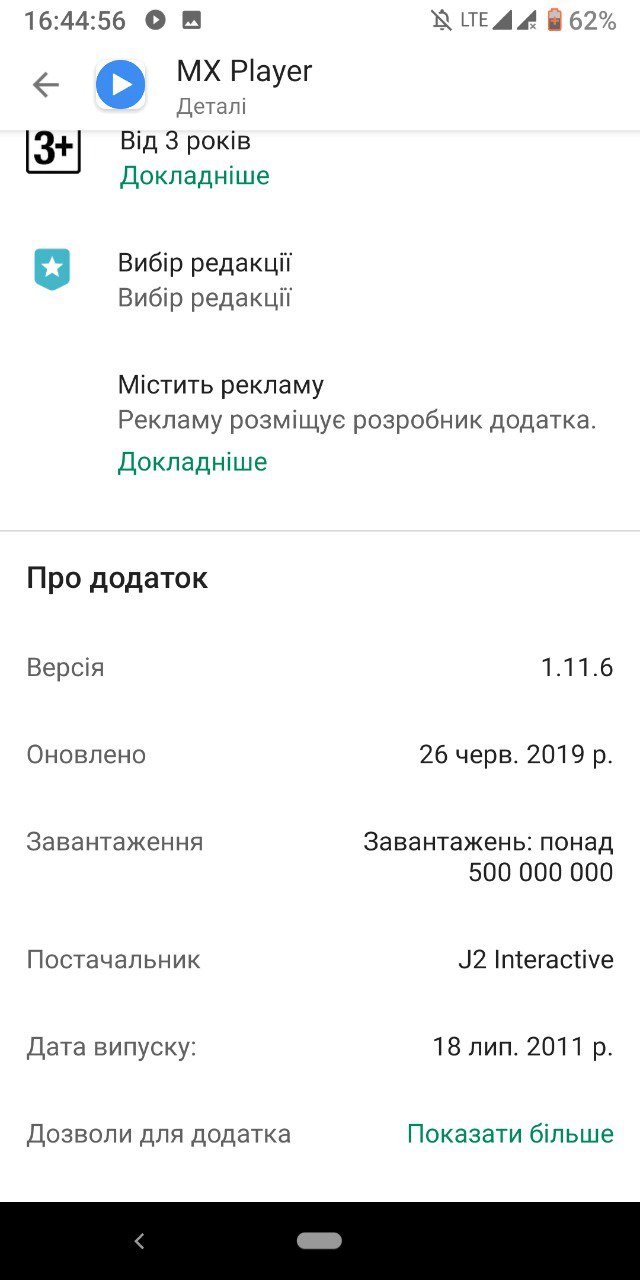Viewport: 640px width, 1280px height.
Task: Tap the home pill in navigation bar
Action: click(320, 1241)
